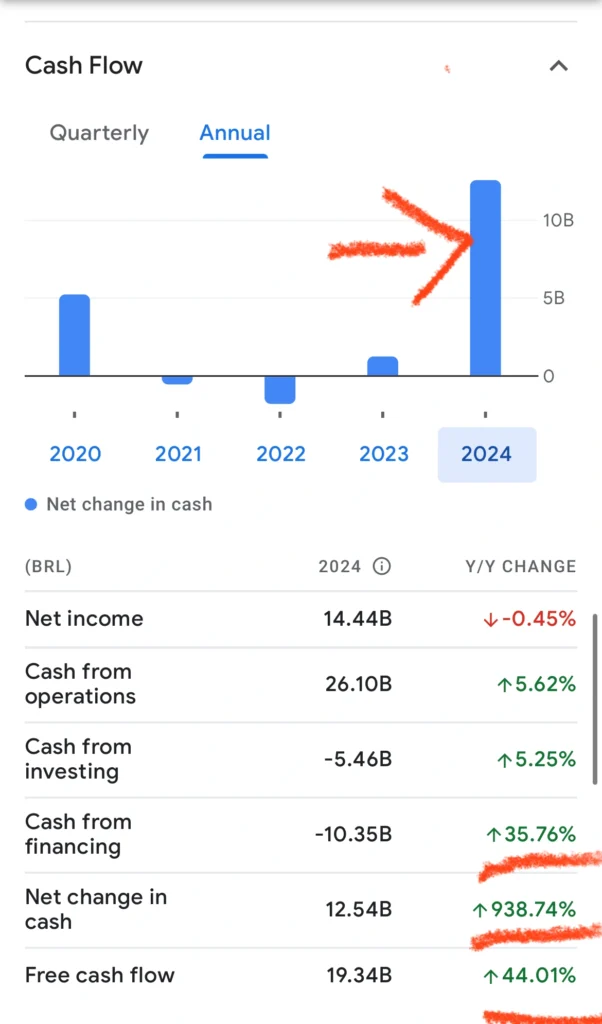View the 2022 figures

point(281,454)
